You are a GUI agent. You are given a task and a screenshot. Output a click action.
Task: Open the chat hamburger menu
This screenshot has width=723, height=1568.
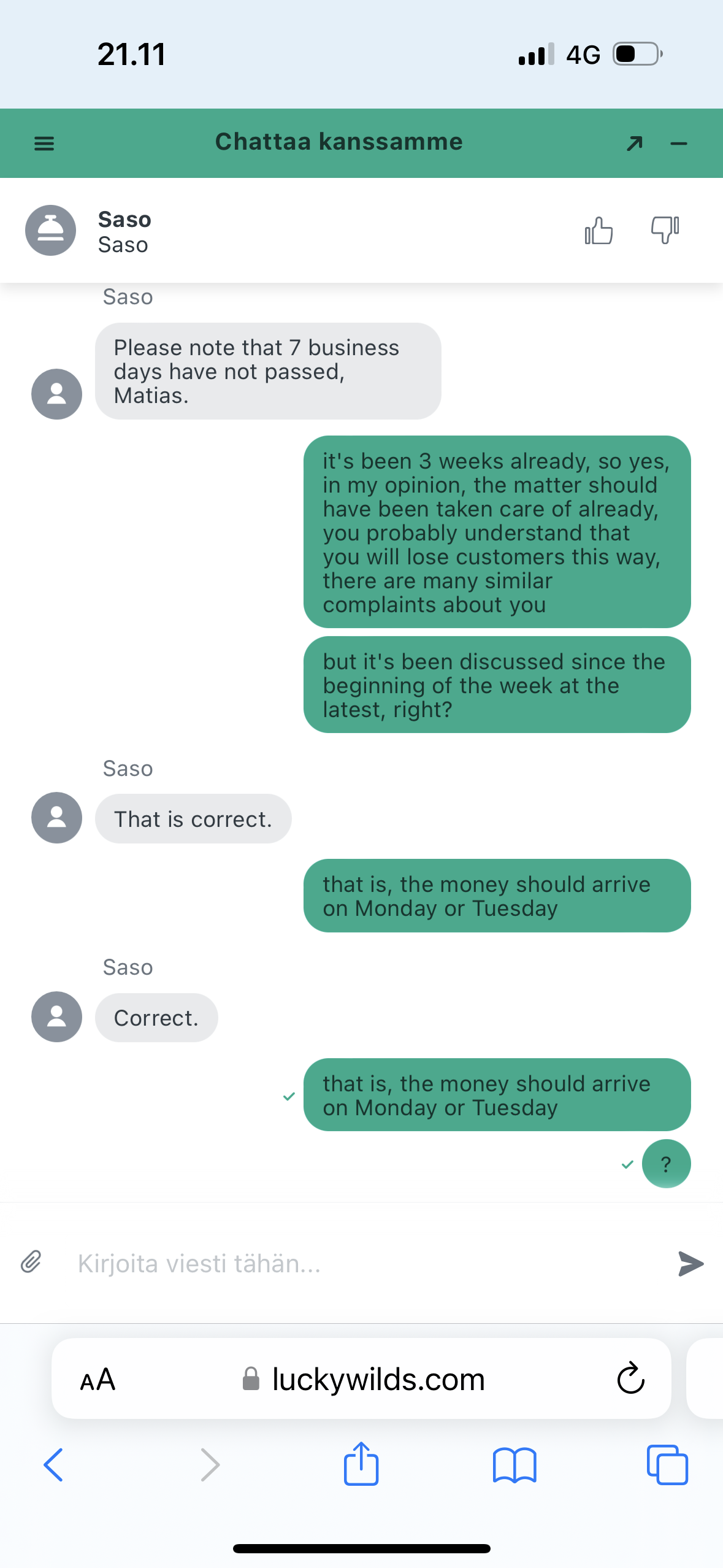click(44, 144)
